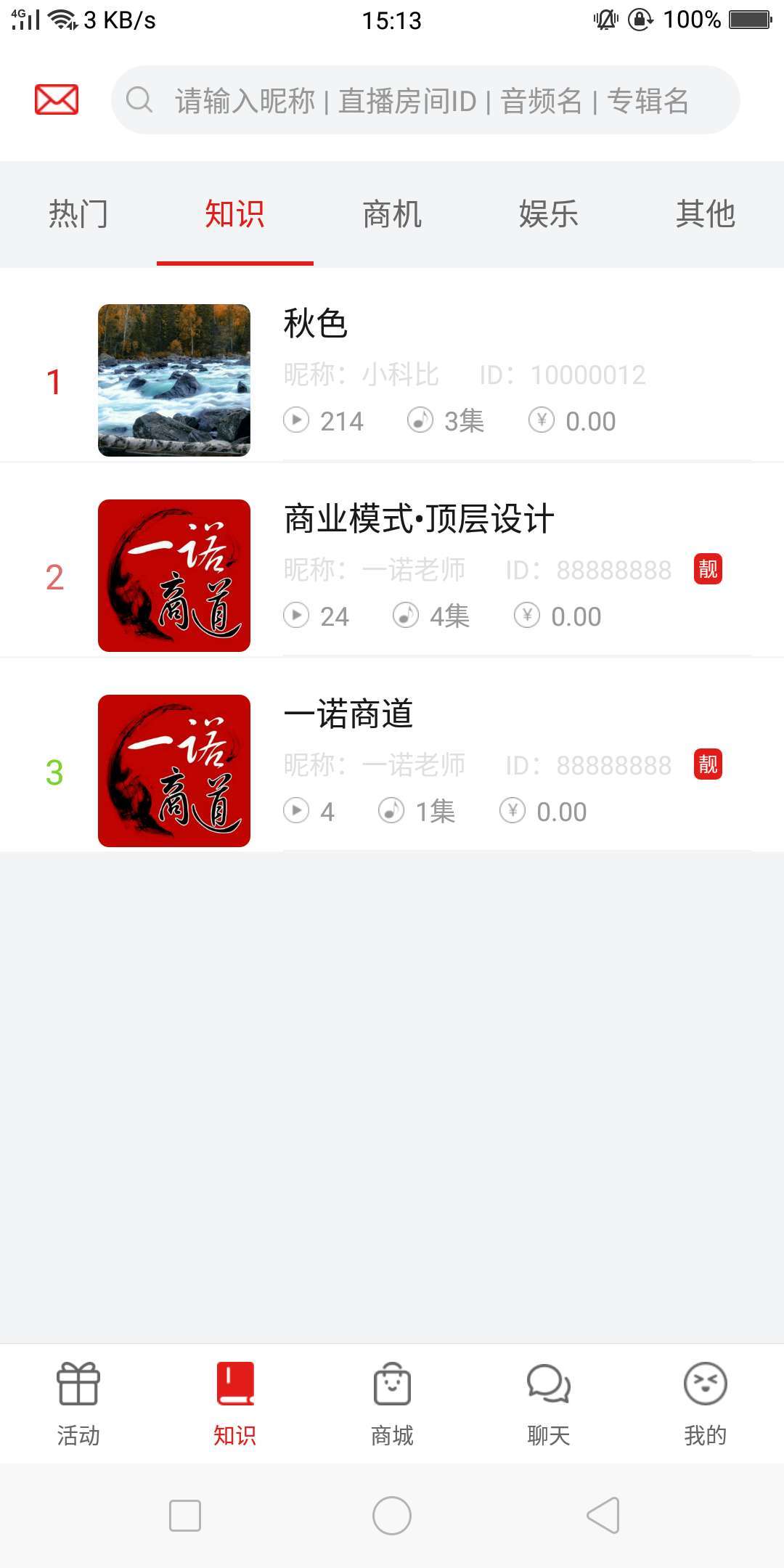Select the 知识 top category tab
The width and height of the screenshot is (784, 1568).
(234, 214)
